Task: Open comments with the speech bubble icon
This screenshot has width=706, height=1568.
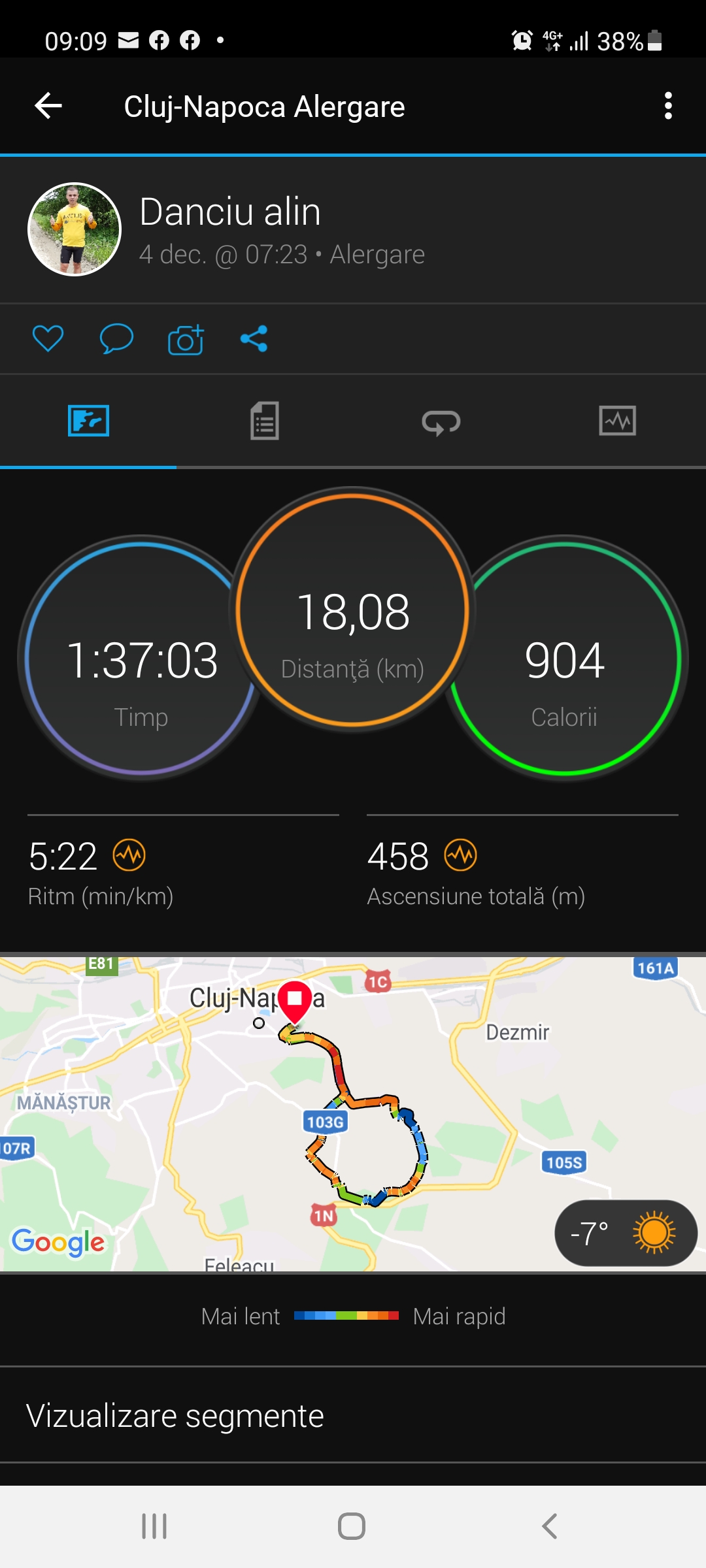Action: pyautogui.click(x=116, y=338)
